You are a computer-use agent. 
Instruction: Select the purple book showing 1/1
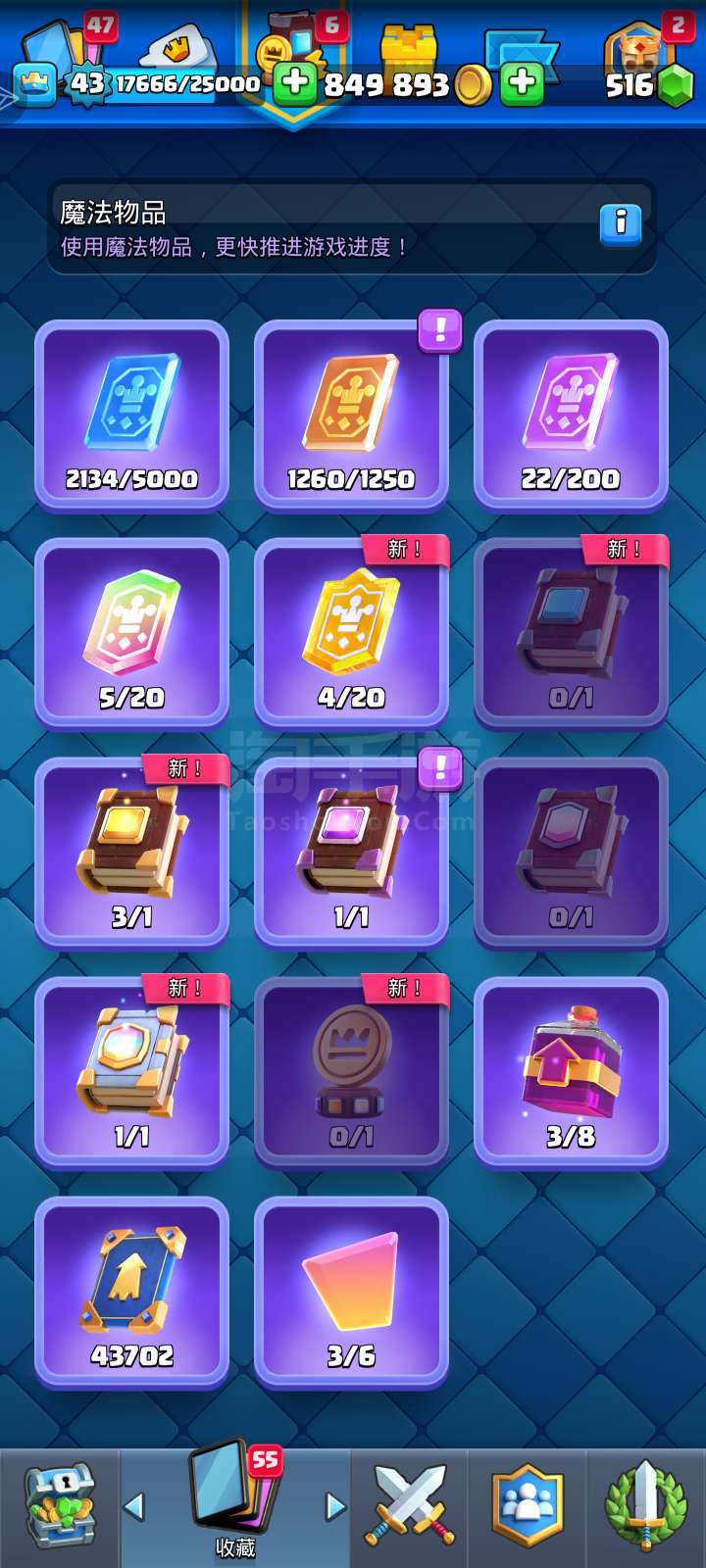click(351, 854)
